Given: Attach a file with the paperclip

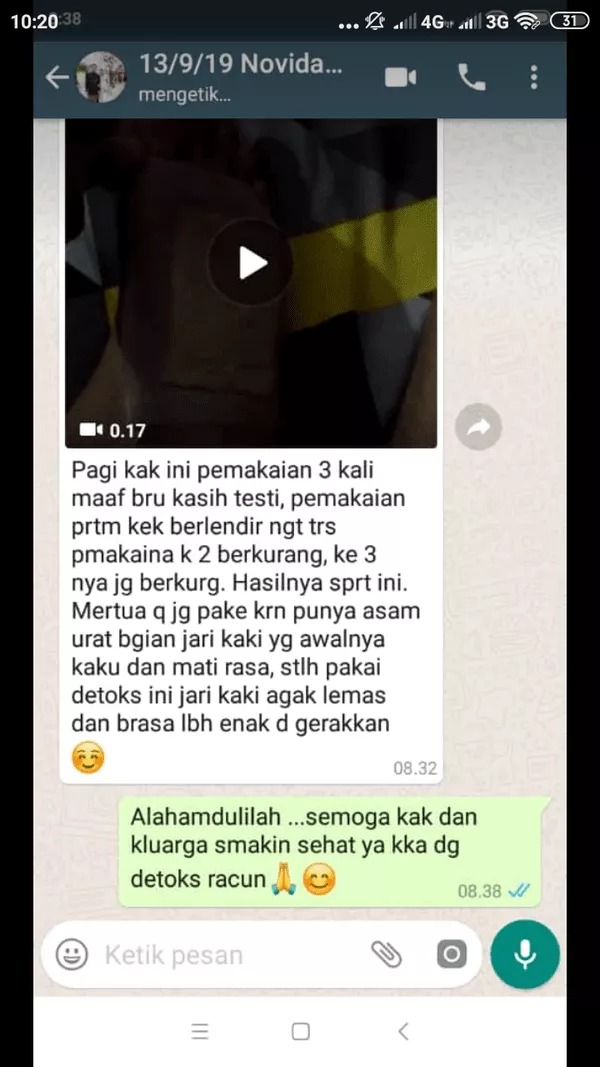Looking at the screenshot, I should (386, 955).
